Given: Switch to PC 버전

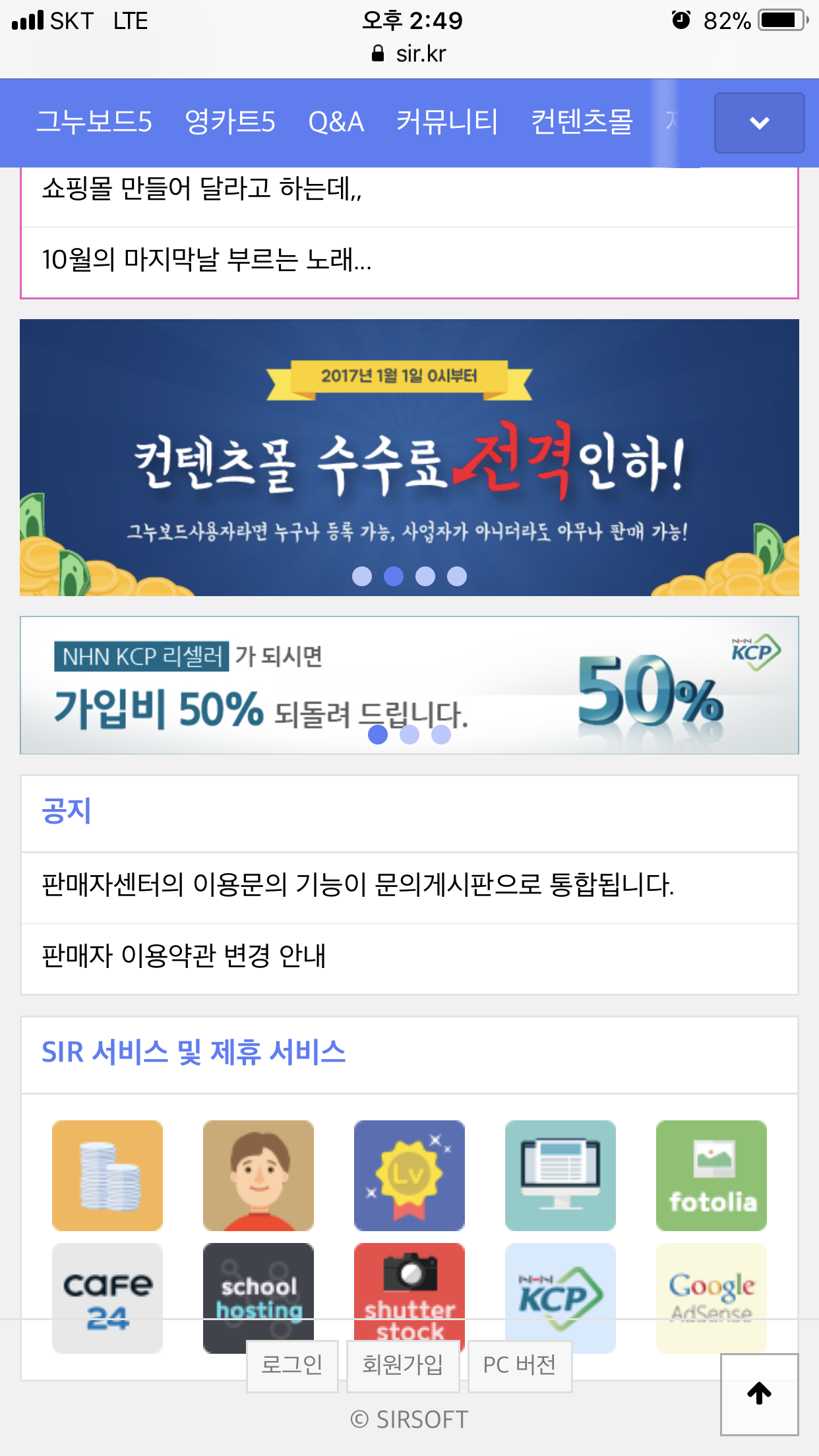Looking at the screenshot, I should point(520,1365).
